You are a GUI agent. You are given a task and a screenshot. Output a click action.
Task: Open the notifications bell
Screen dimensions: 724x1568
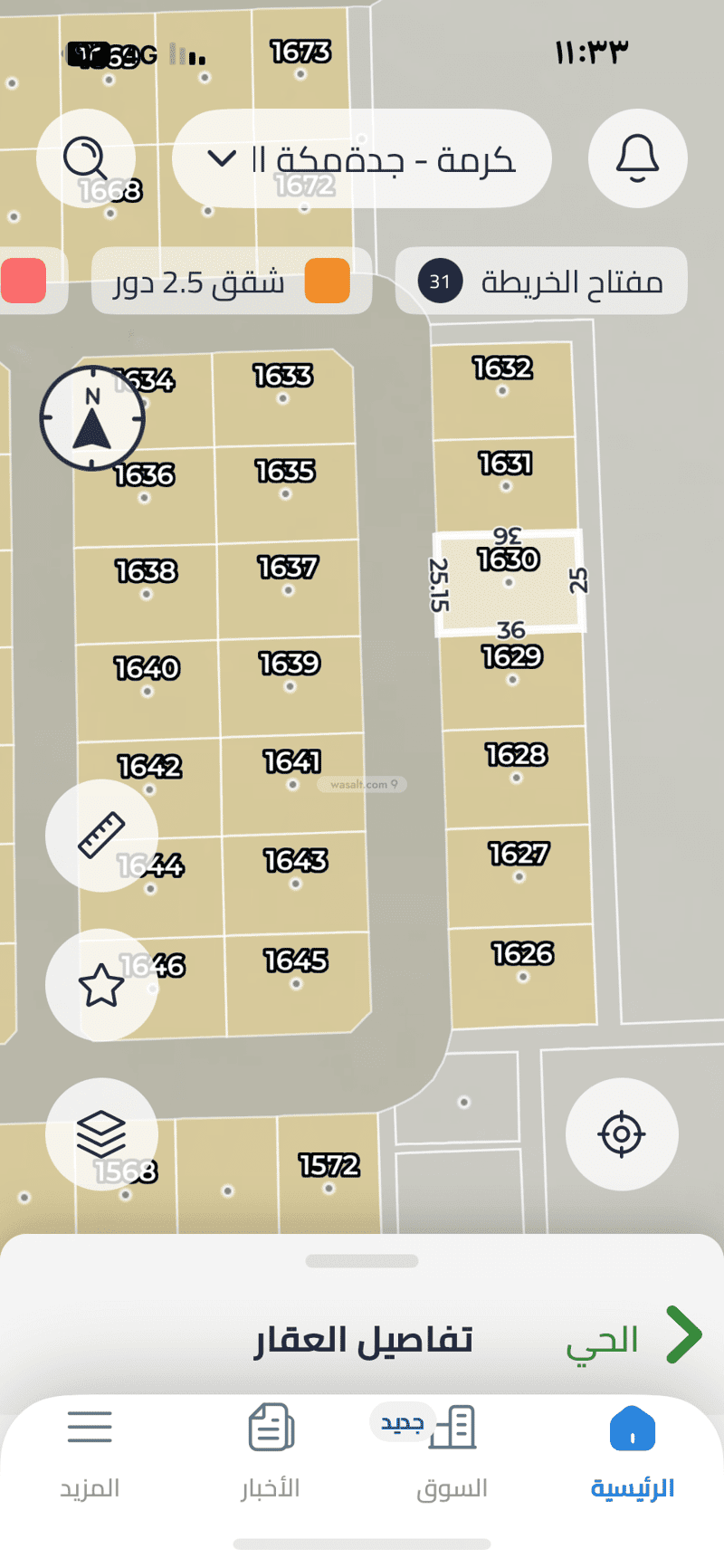coord(637,158)
